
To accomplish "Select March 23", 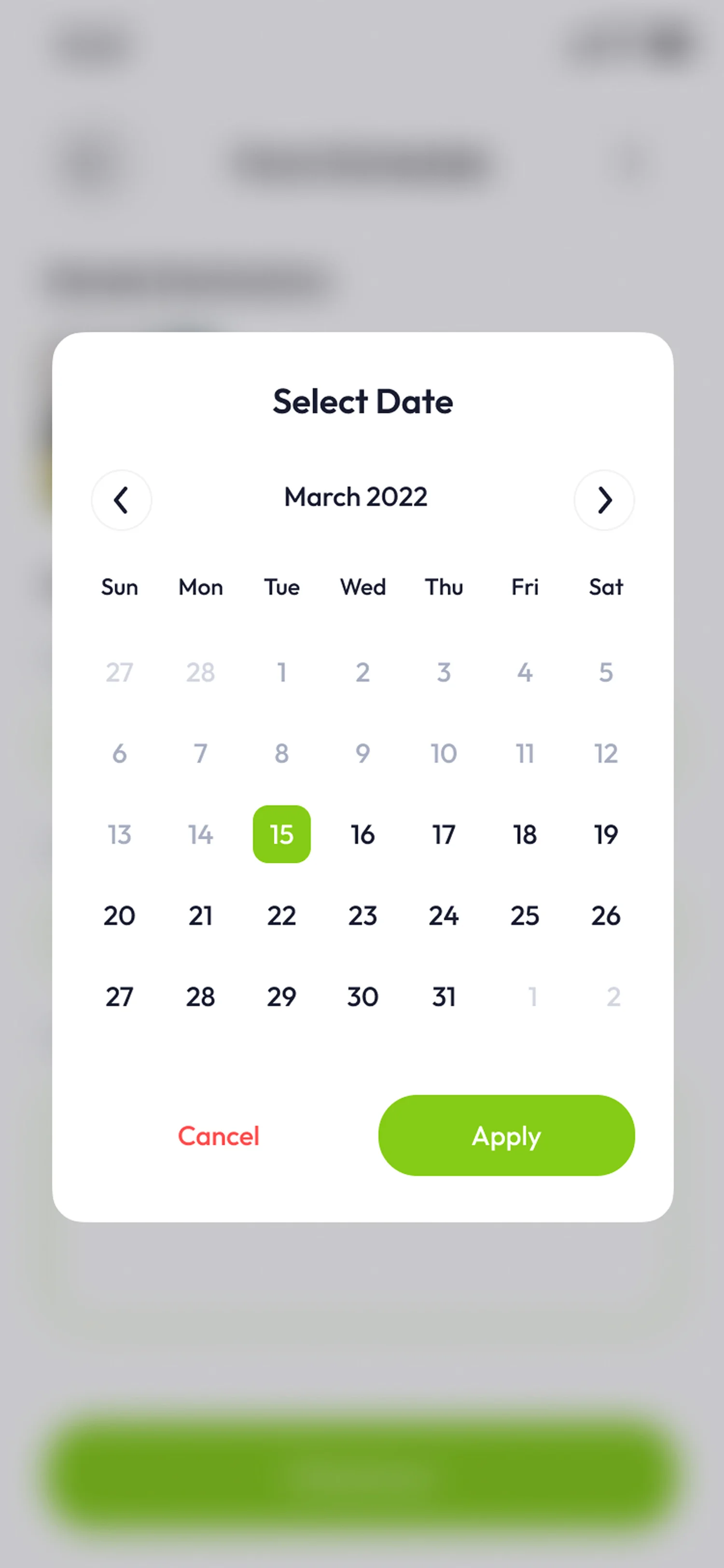I will point(362,915).
